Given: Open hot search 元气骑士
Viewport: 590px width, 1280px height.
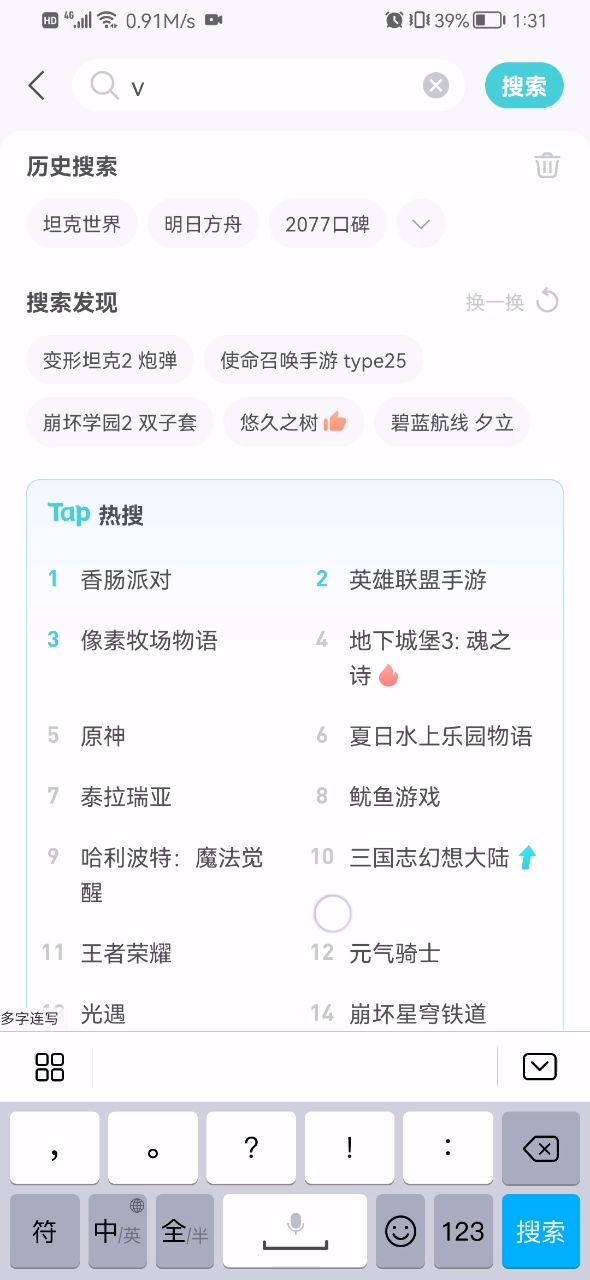Looking at the screenshot, I should click(395, 953).
